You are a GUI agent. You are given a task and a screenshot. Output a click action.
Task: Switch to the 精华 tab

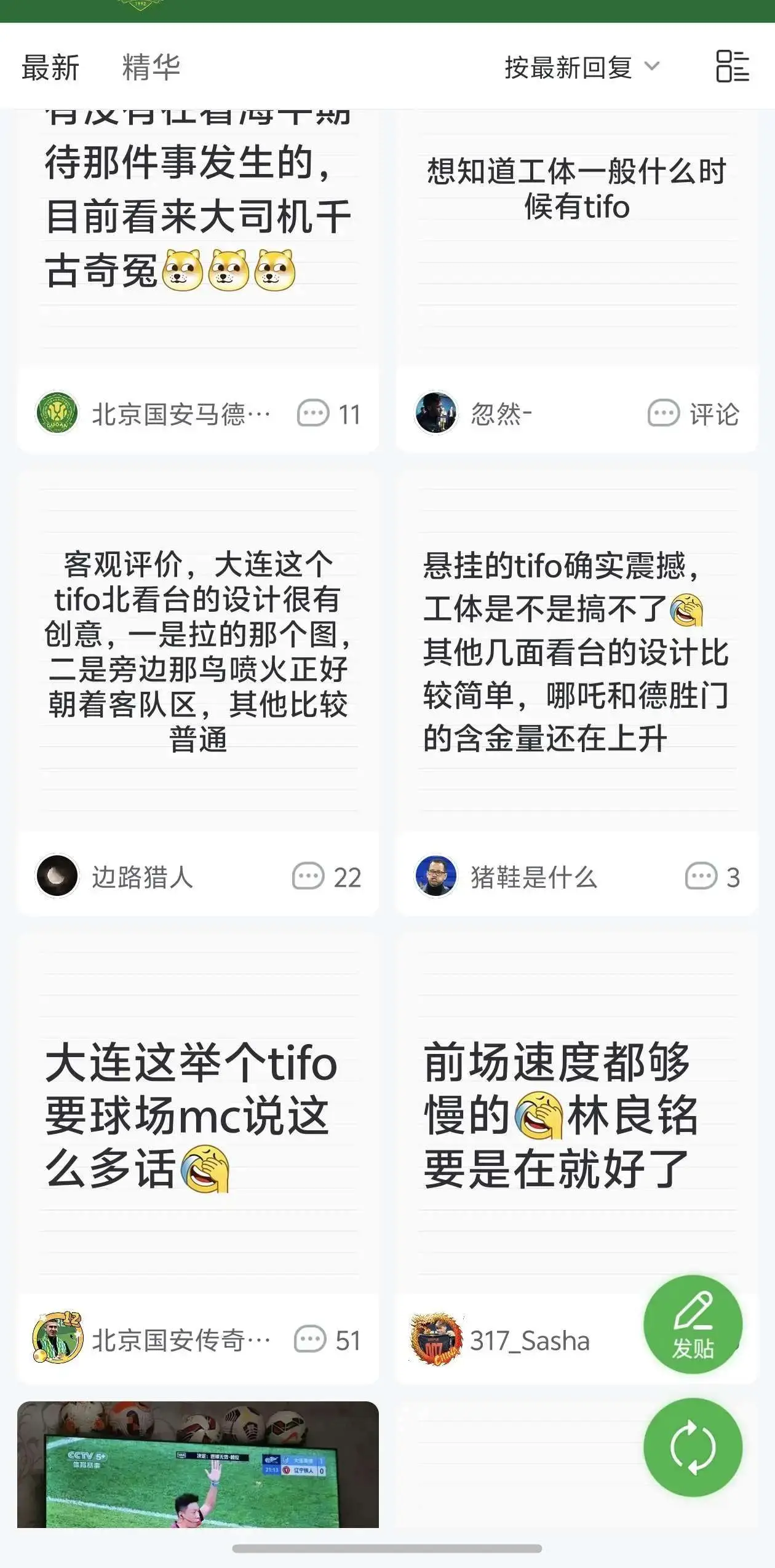coord(151,67)
